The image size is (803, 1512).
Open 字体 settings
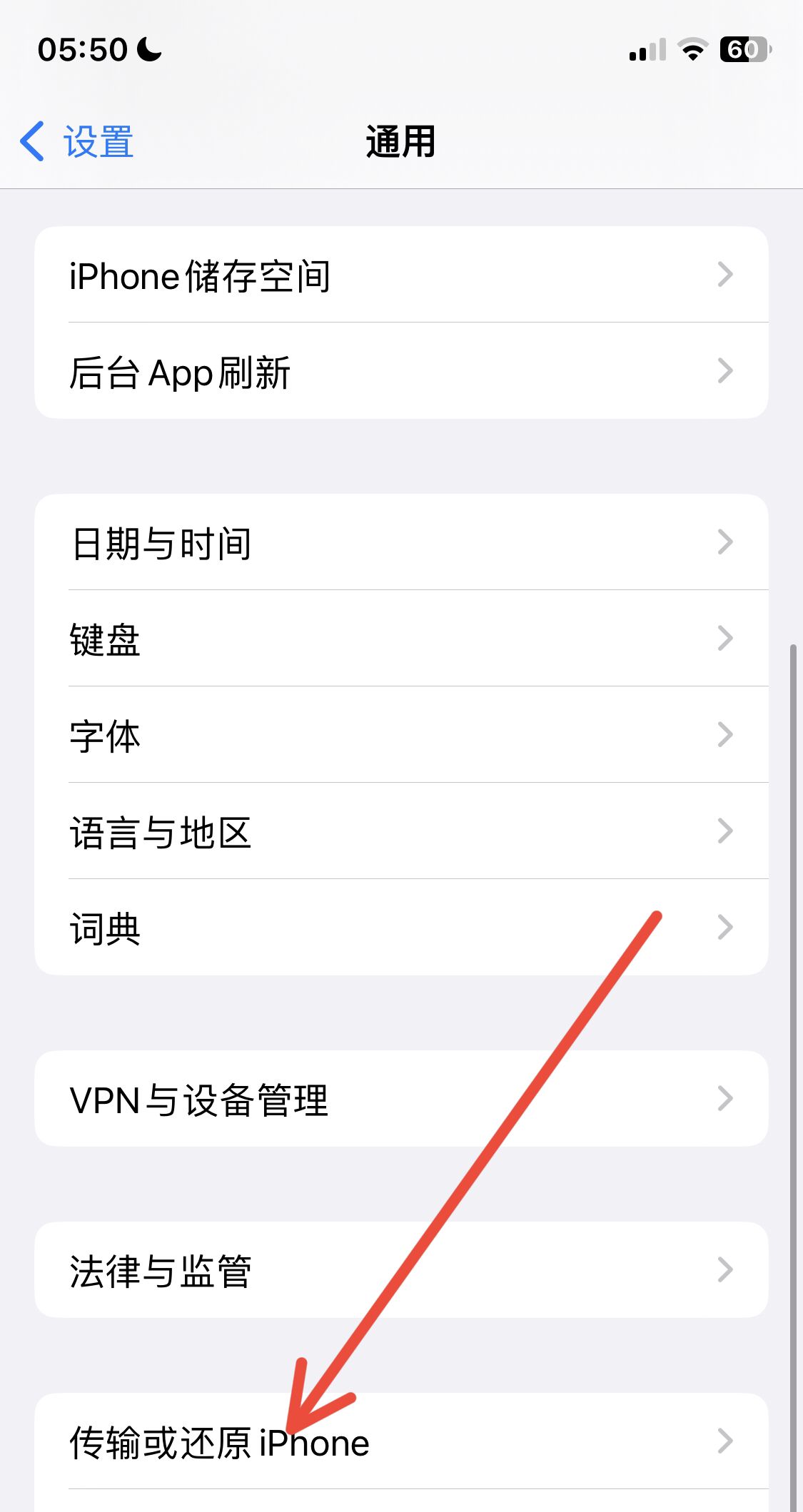(x=400, y=736)
